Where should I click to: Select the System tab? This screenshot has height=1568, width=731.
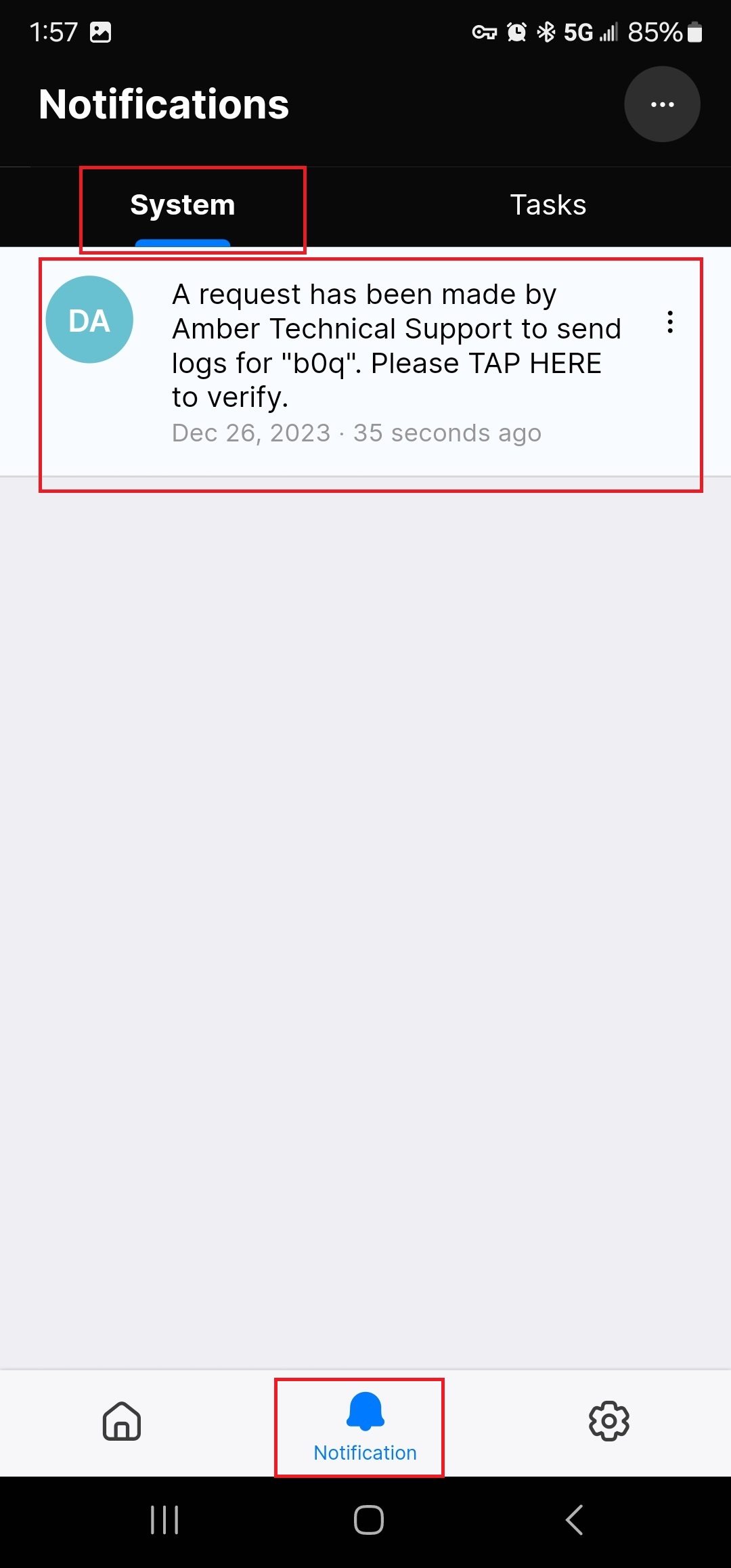183,205
